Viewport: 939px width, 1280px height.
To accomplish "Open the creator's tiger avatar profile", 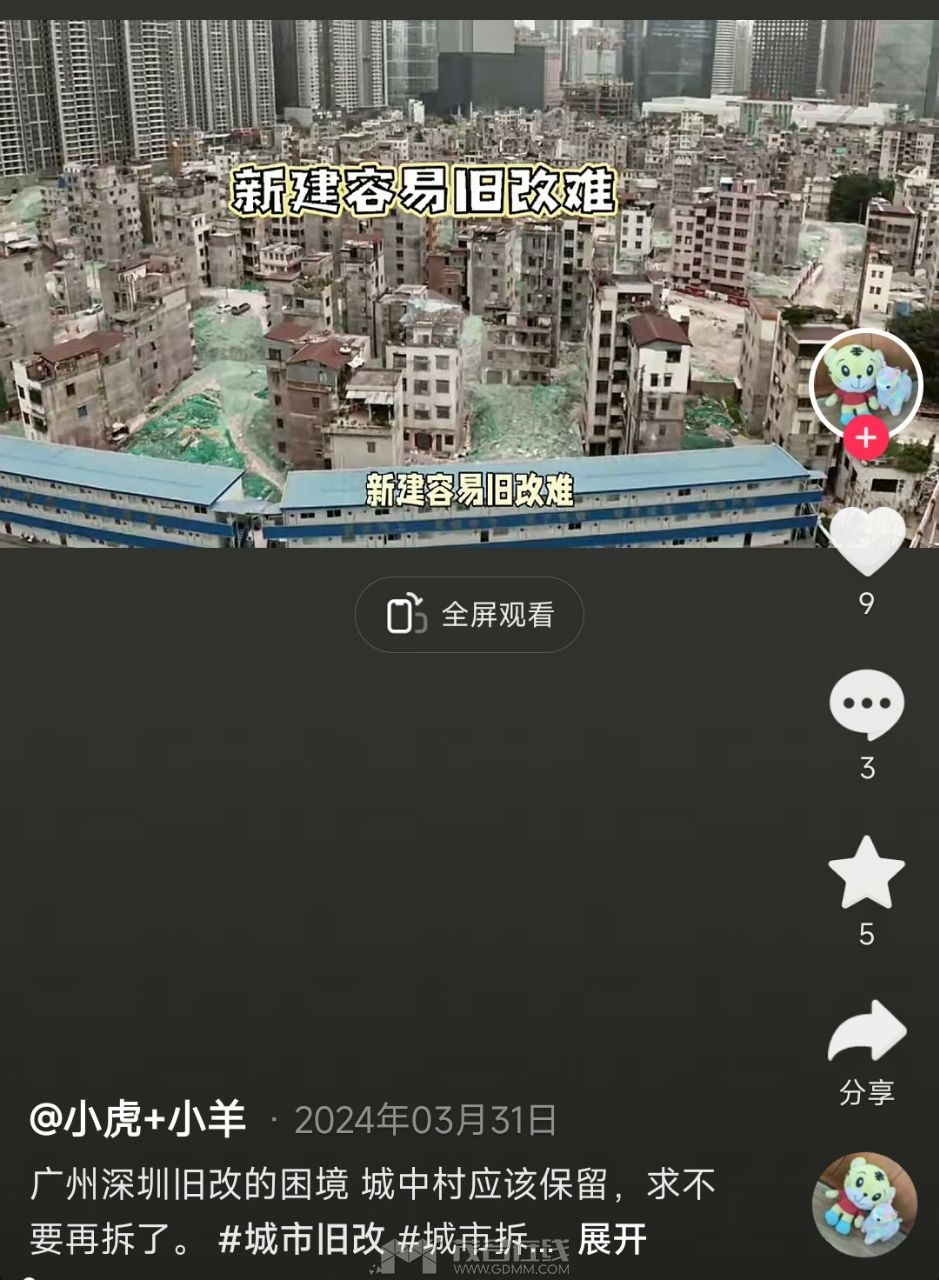I will tap(865, 383).
